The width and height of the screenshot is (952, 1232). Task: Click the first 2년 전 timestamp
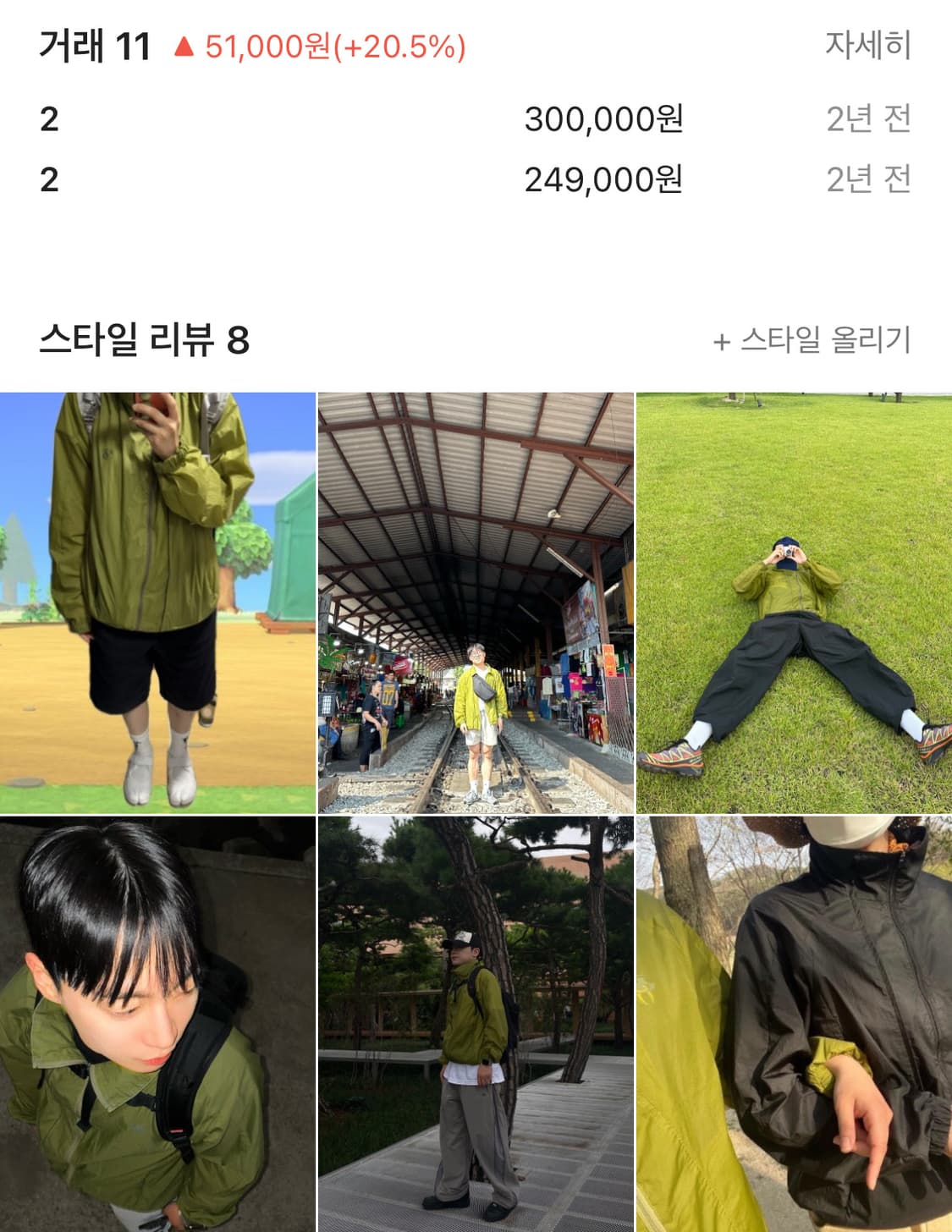[868, 120]
